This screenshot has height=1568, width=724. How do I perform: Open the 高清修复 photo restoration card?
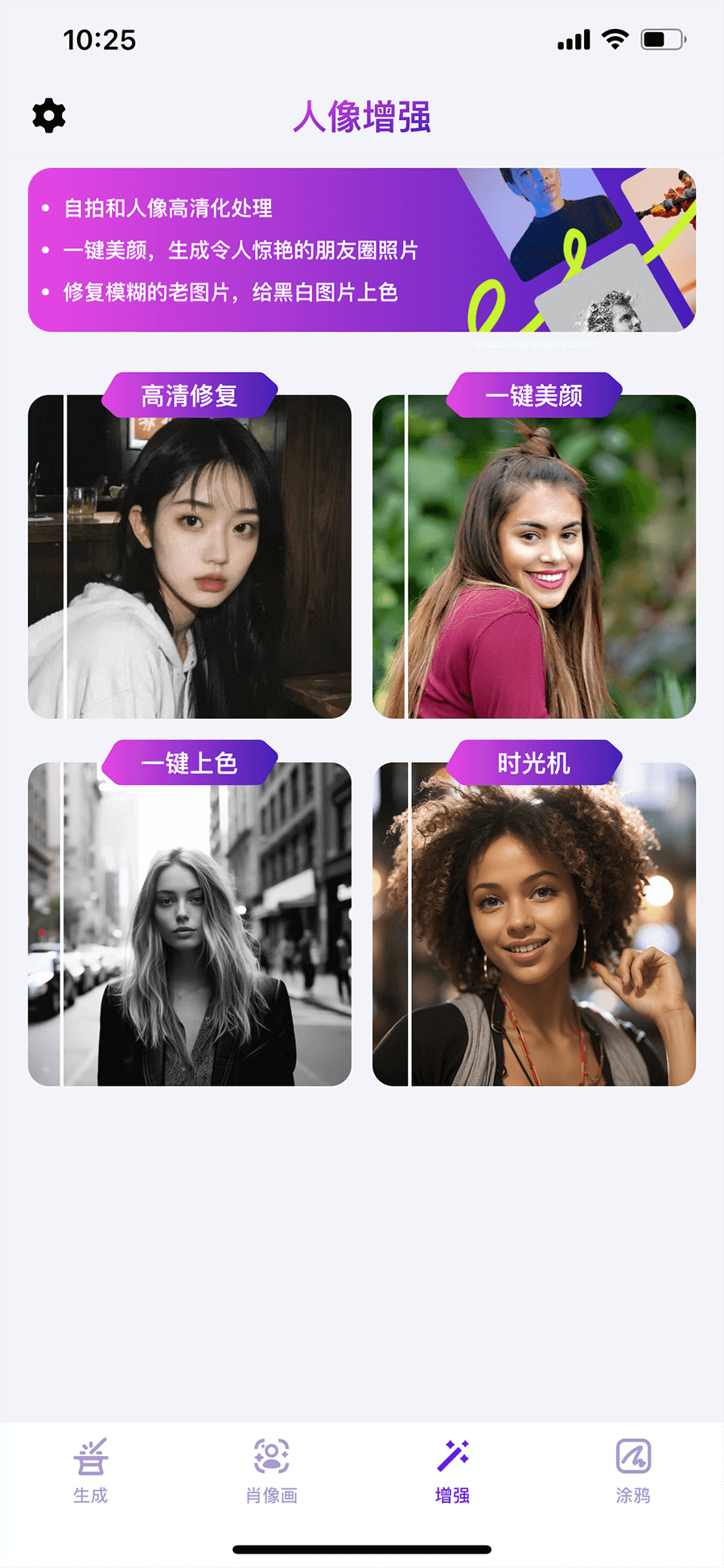(190, 555)
